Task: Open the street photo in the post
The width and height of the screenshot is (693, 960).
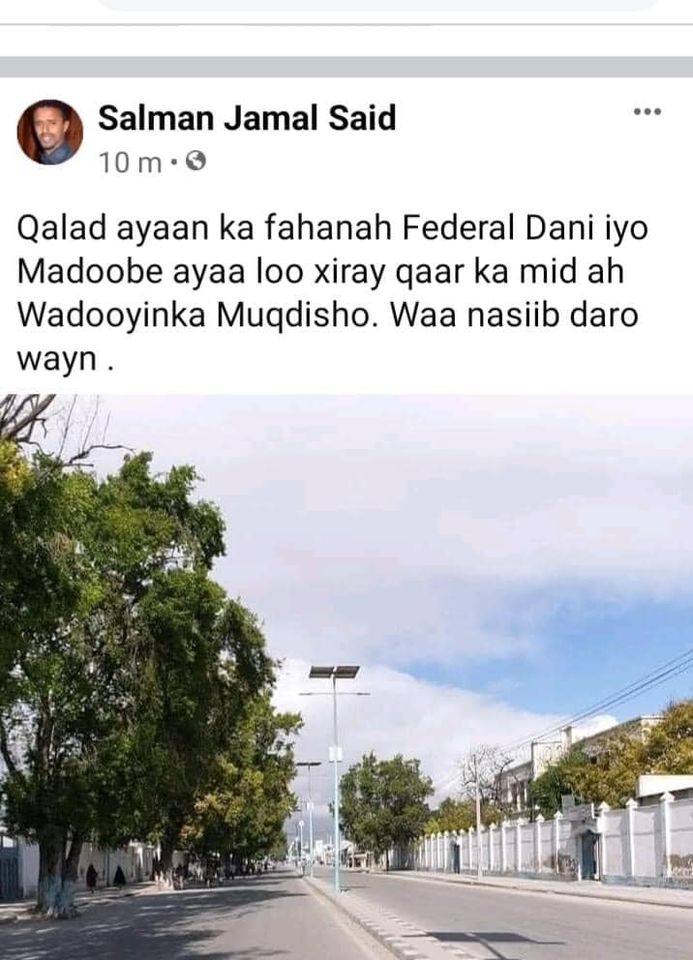Action: pos(346,676)
